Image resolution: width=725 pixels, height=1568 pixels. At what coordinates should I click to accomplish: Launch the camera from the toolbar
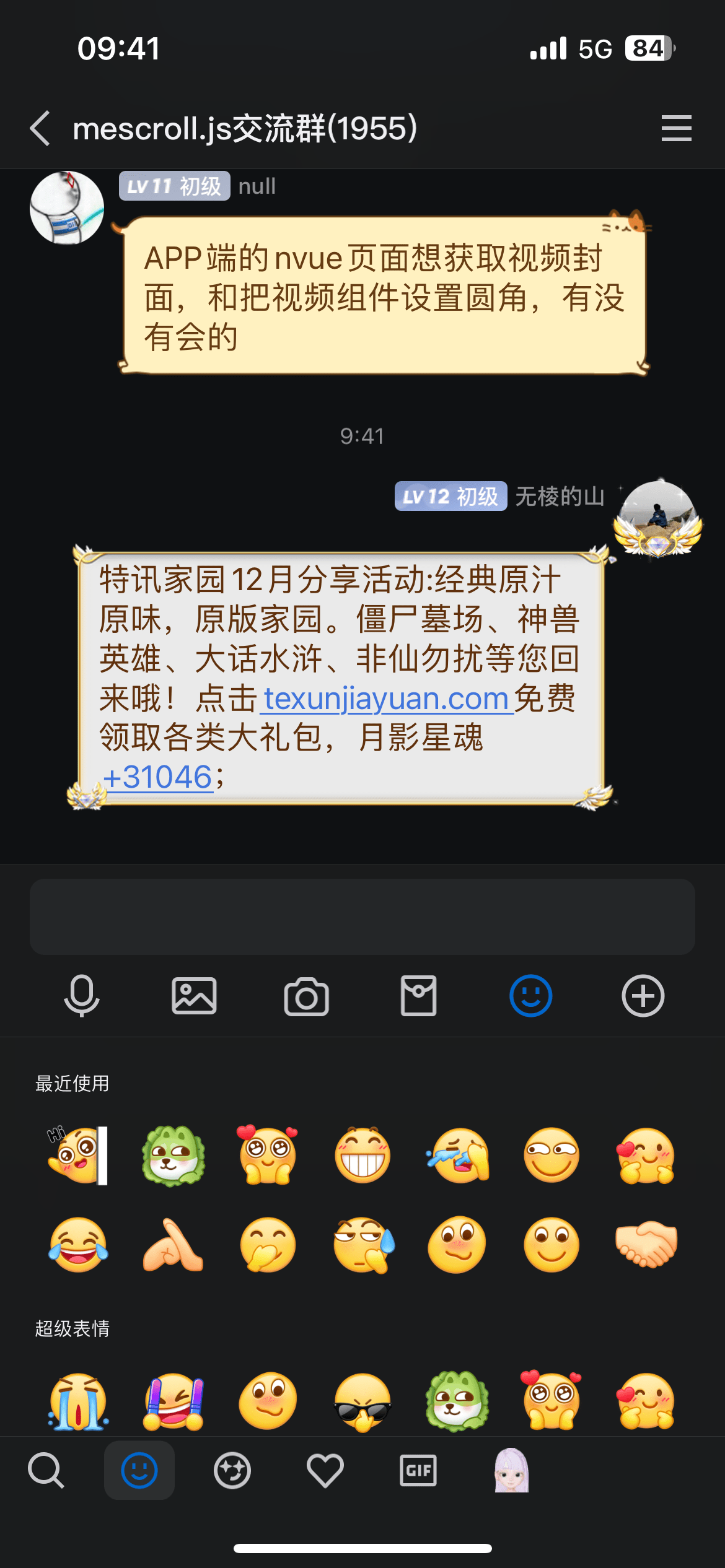pyautogui.click(x=306, y=996)
